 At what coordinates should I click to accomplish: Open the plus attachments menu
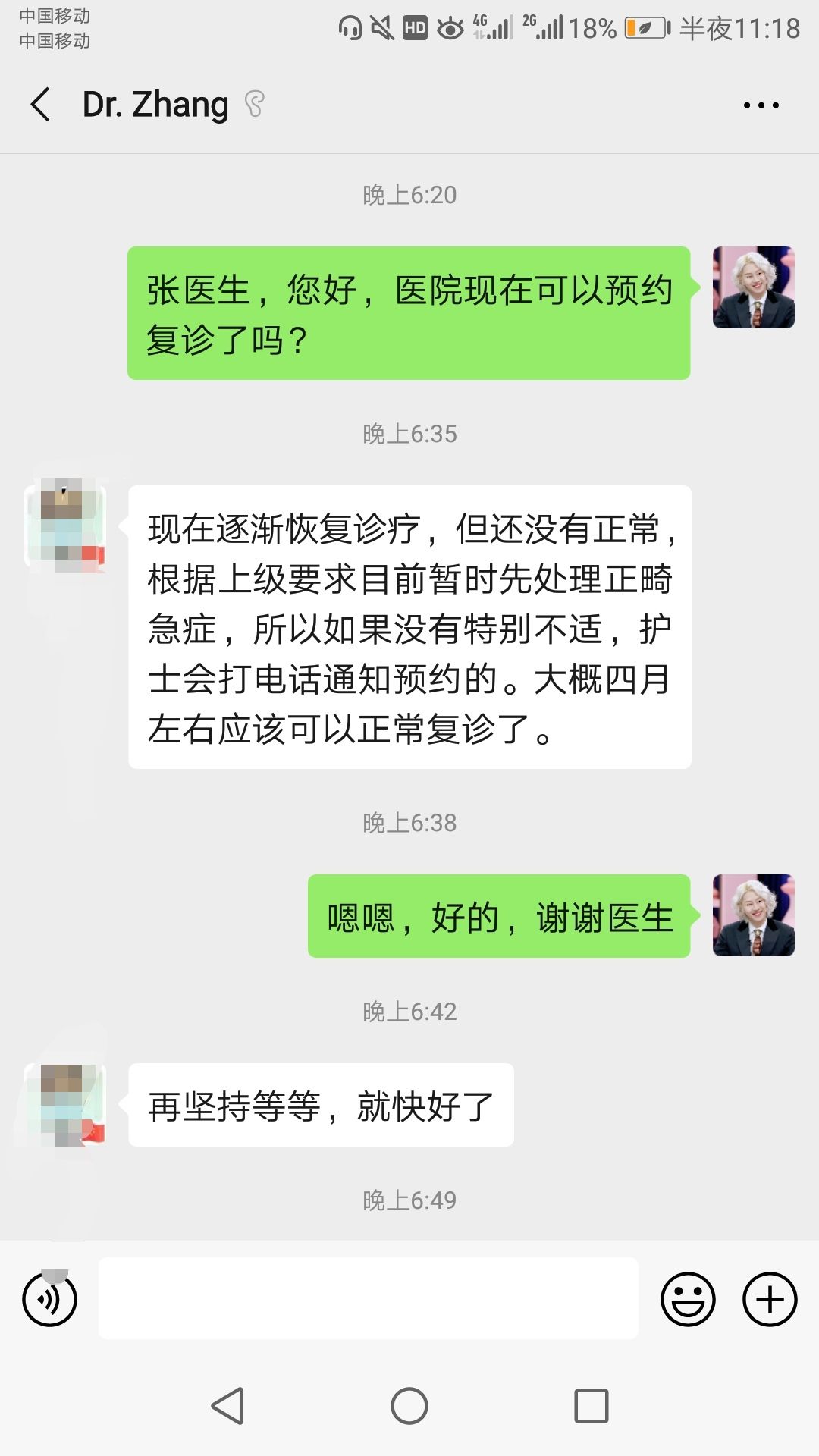[x=769, y=1300]
